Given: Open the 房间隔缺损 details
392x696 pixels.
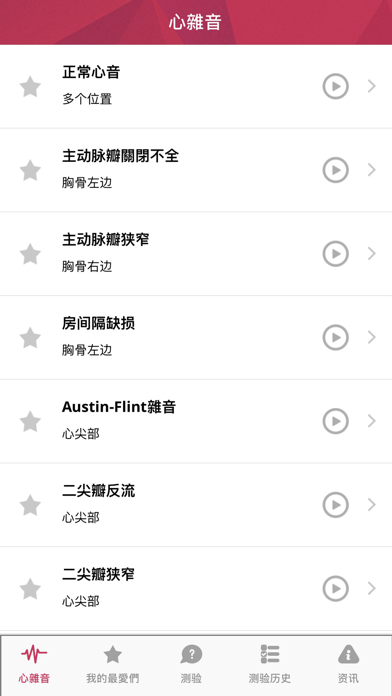Looking at the screenshot, I should click(x=196, y=337).
